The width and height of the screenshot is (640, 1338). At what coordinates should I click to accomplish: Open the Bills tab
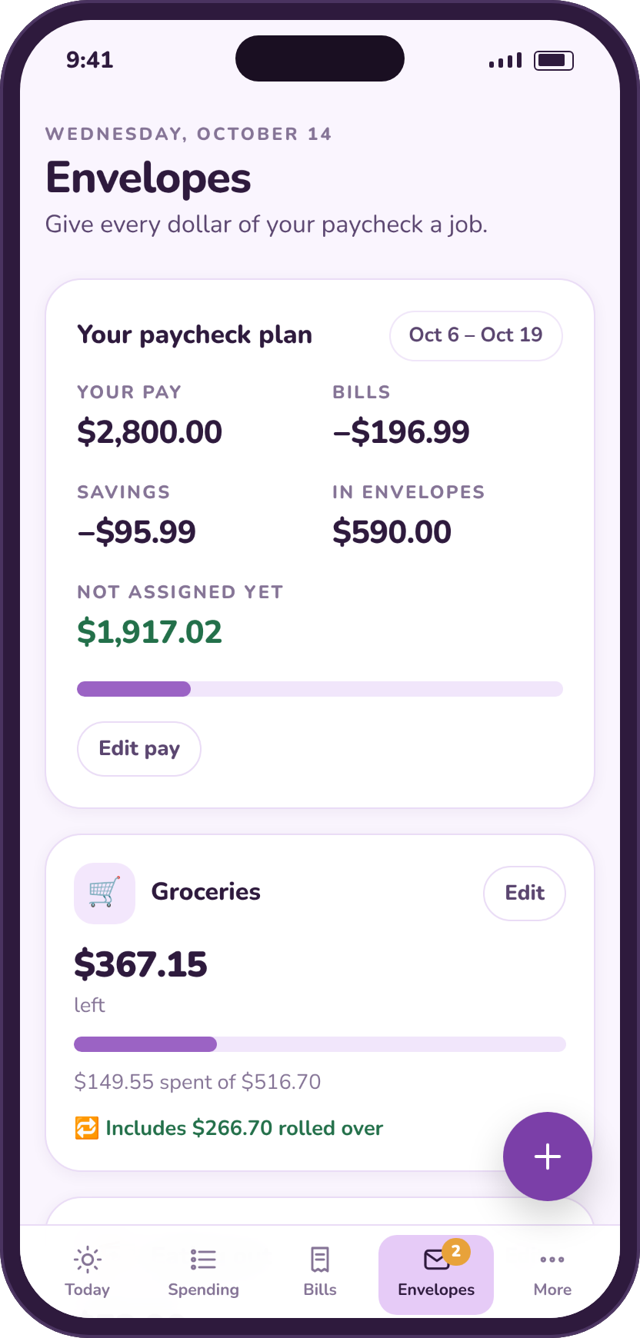(320, 1274)
